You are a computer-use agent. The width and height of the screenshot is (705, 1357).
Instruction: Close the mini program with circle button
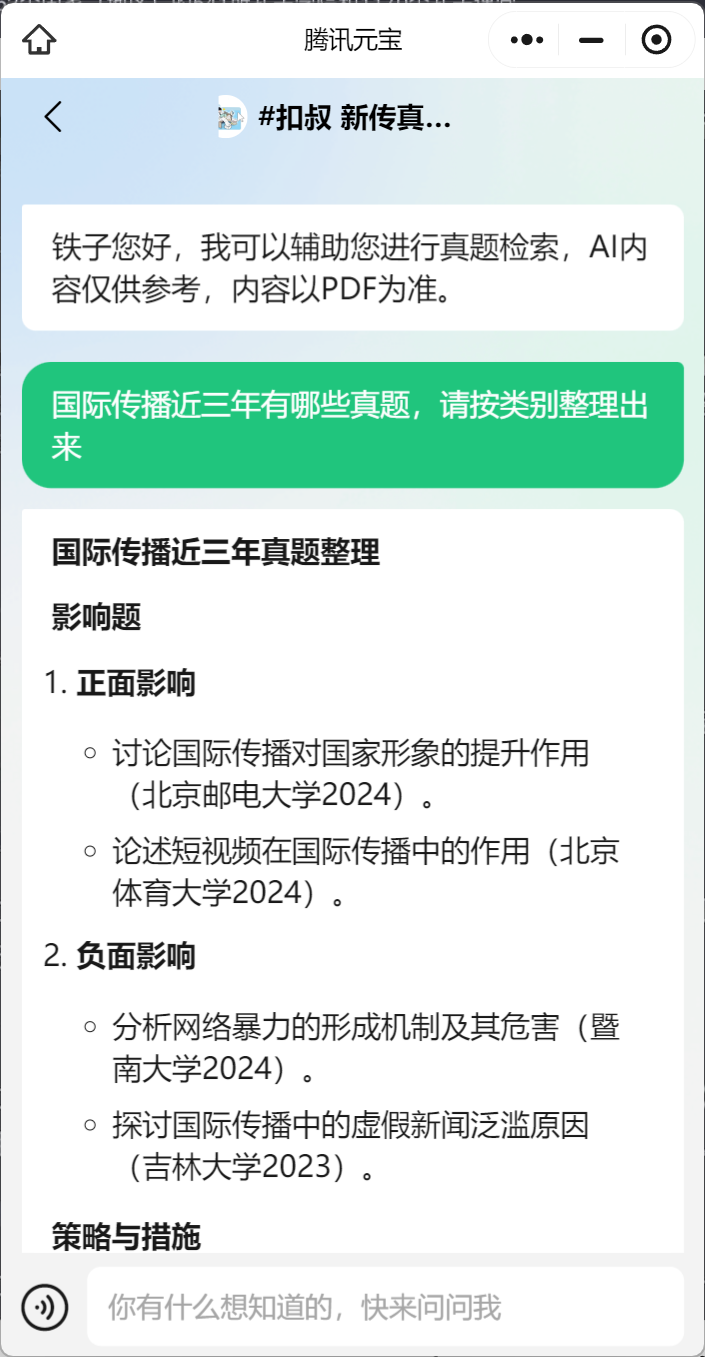[656, 40]
